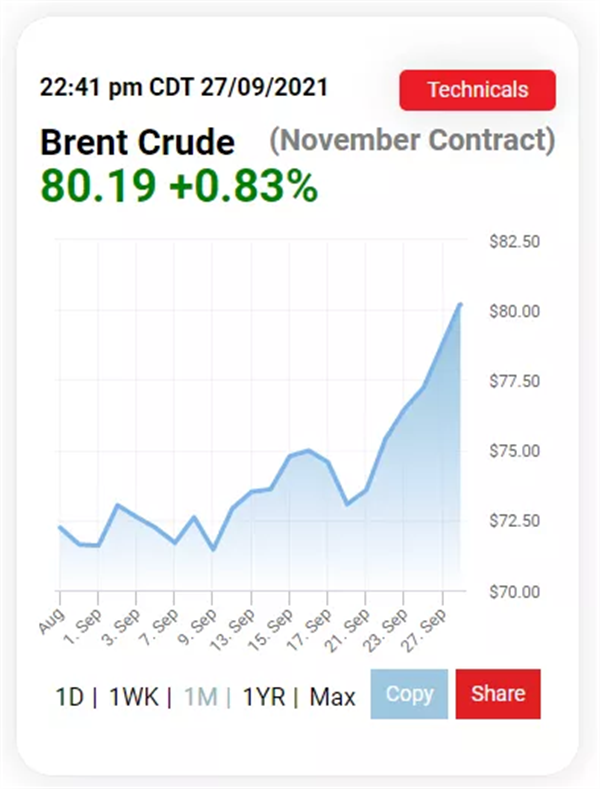600x789 pixels.
Task: Open the Technicals button
Action: pyautogui.click(x=477, y=90)
